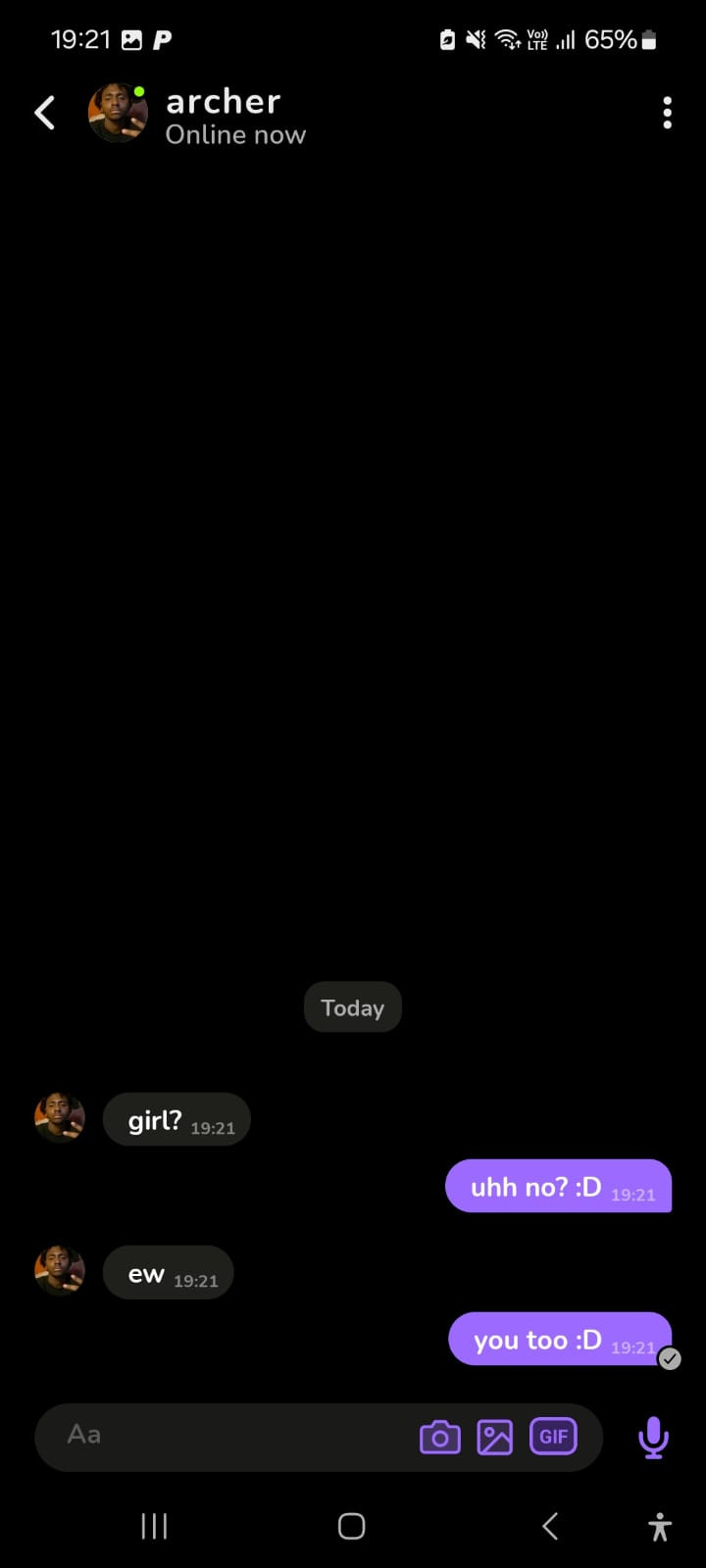
Task: Open archer's profile picture in header
Action: [x=118, y=113]
